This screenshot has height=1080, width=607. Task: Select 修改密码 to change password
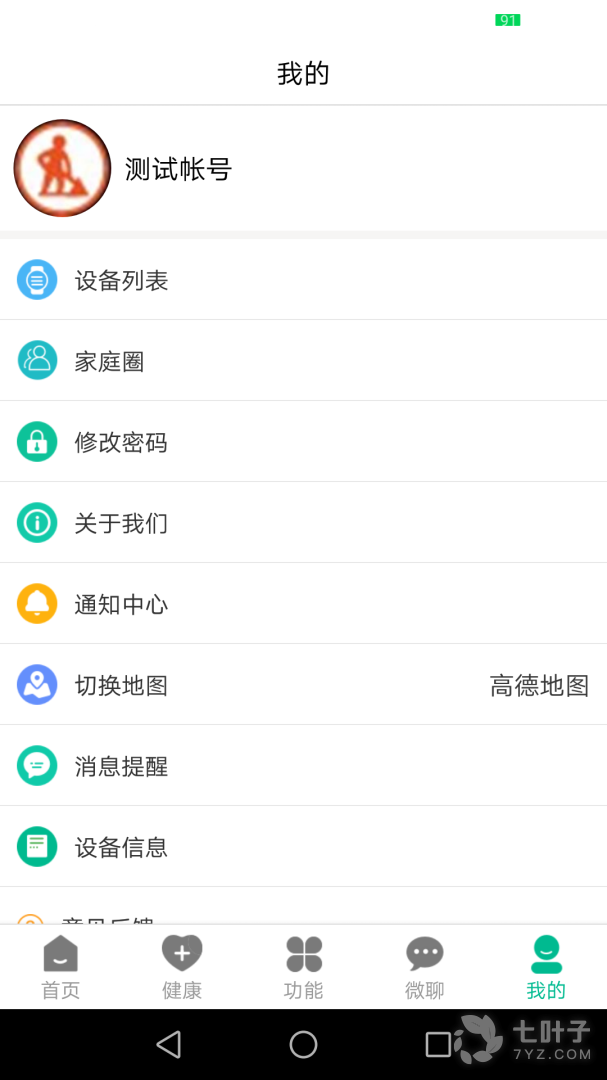coord(300,442)
